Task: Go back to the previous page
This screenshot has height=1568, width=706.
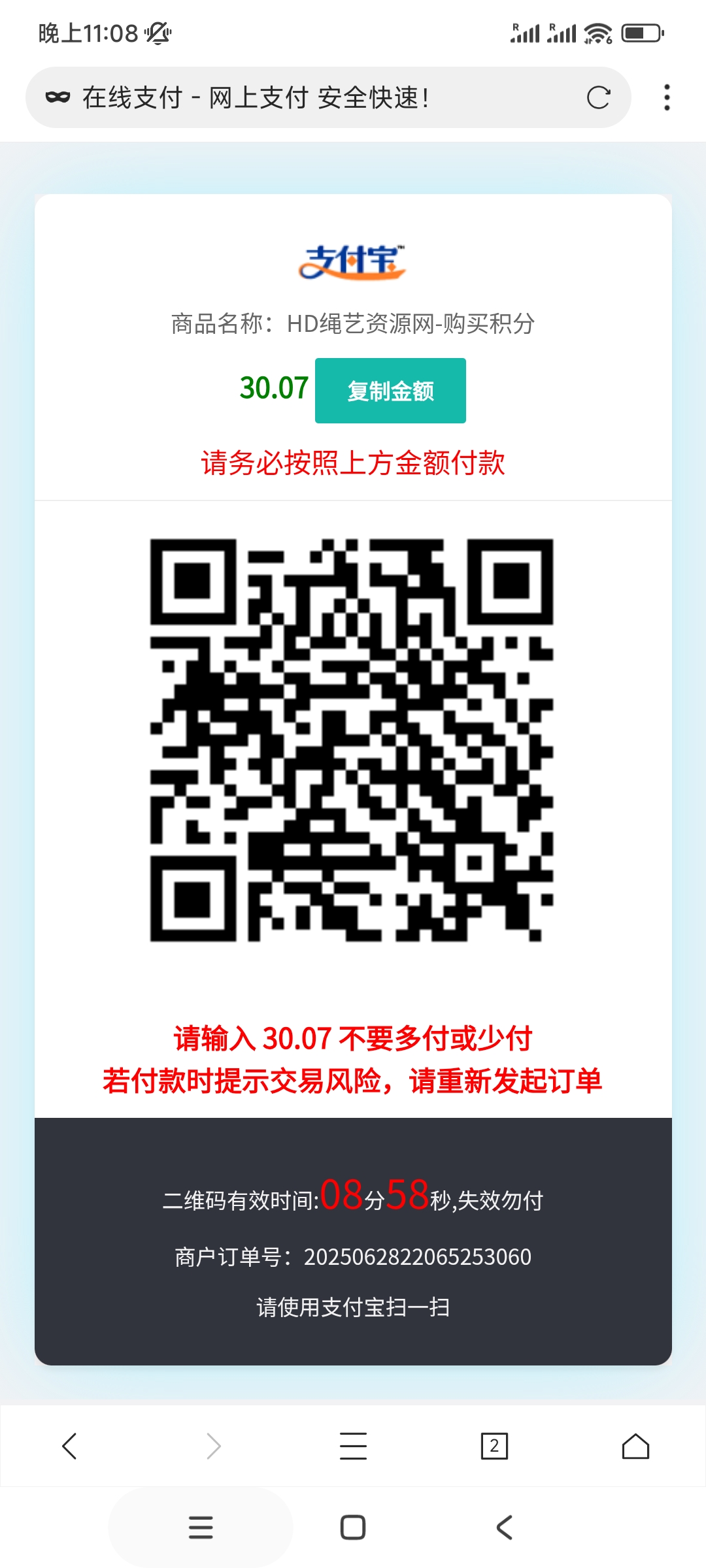Action: 70,1446
